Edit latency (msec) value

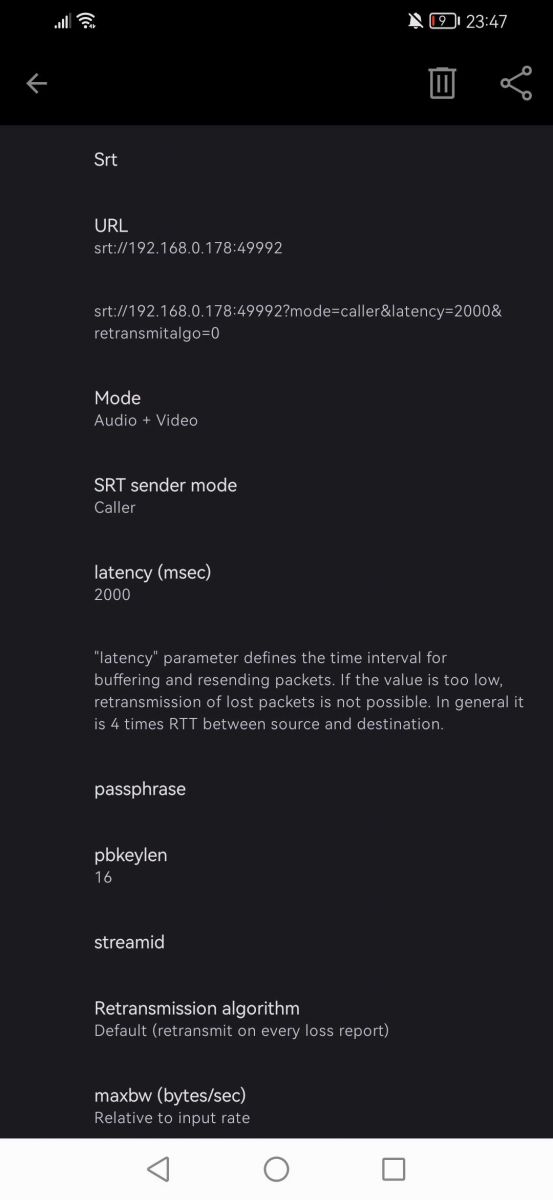276,582
